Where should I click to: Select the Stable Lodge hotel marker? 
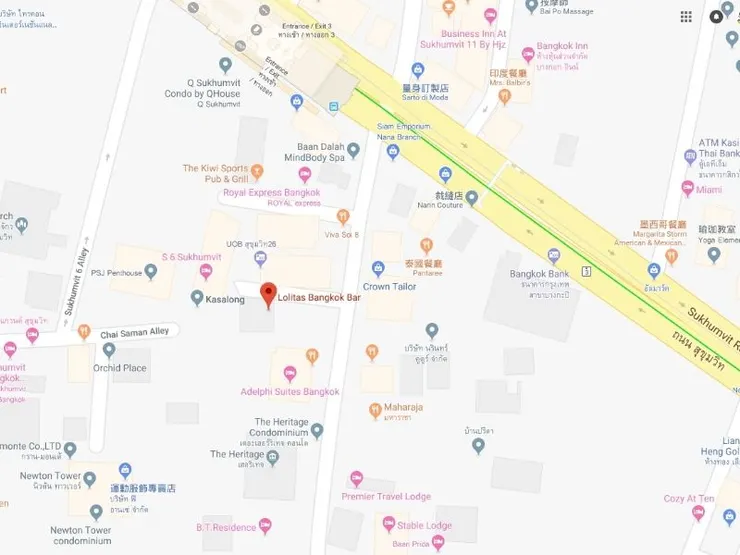(389, 524)
